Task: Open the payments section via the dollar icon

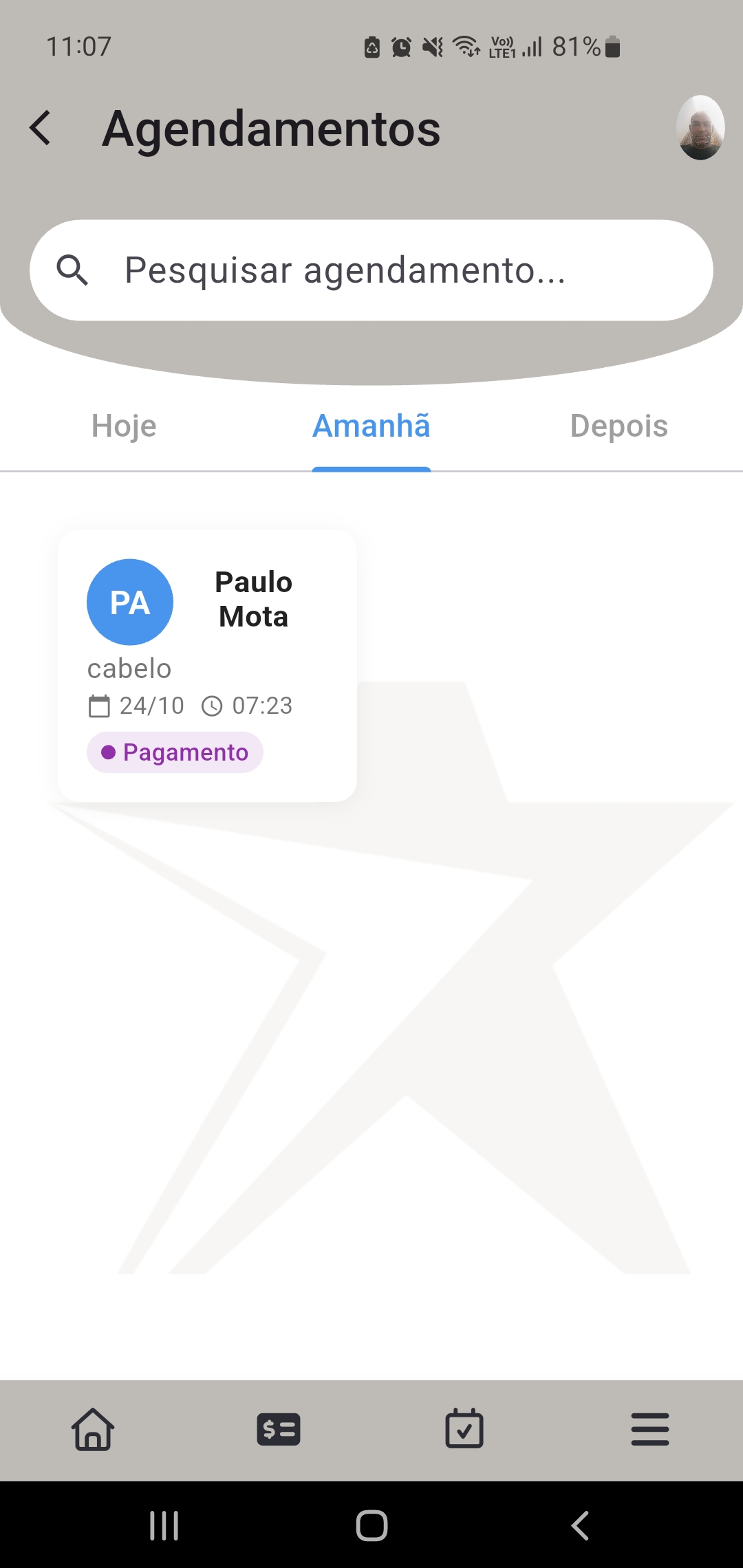Action: (x=279, y=1429)
